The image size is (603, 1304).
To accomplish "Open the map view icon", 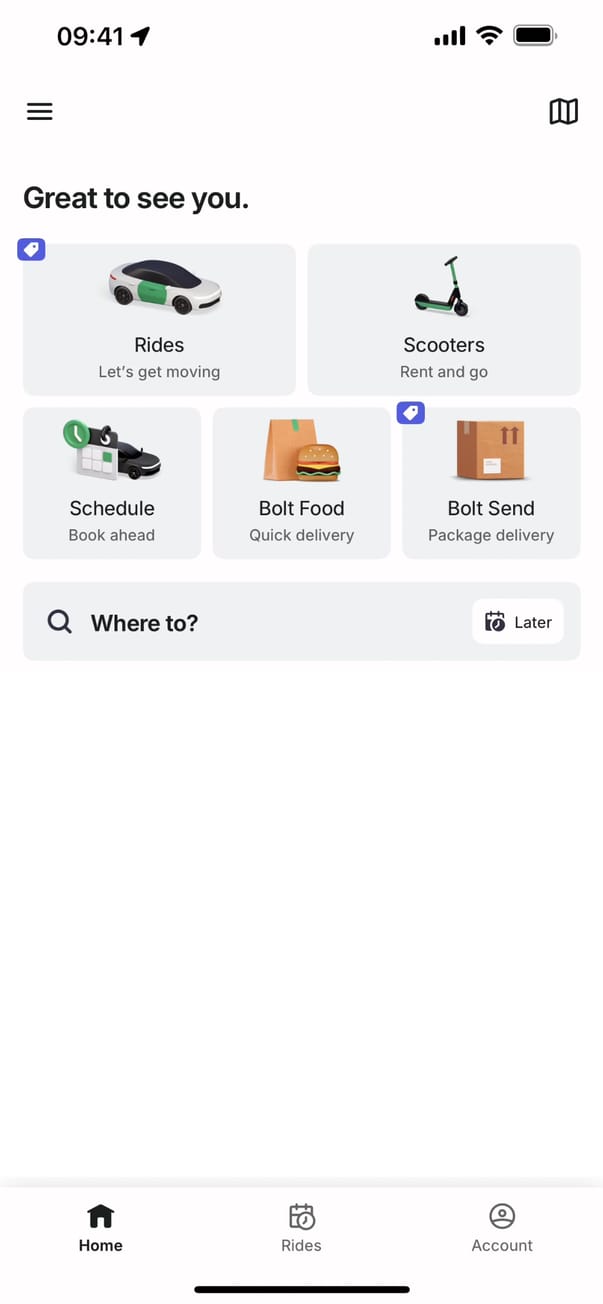I will 564,112.
